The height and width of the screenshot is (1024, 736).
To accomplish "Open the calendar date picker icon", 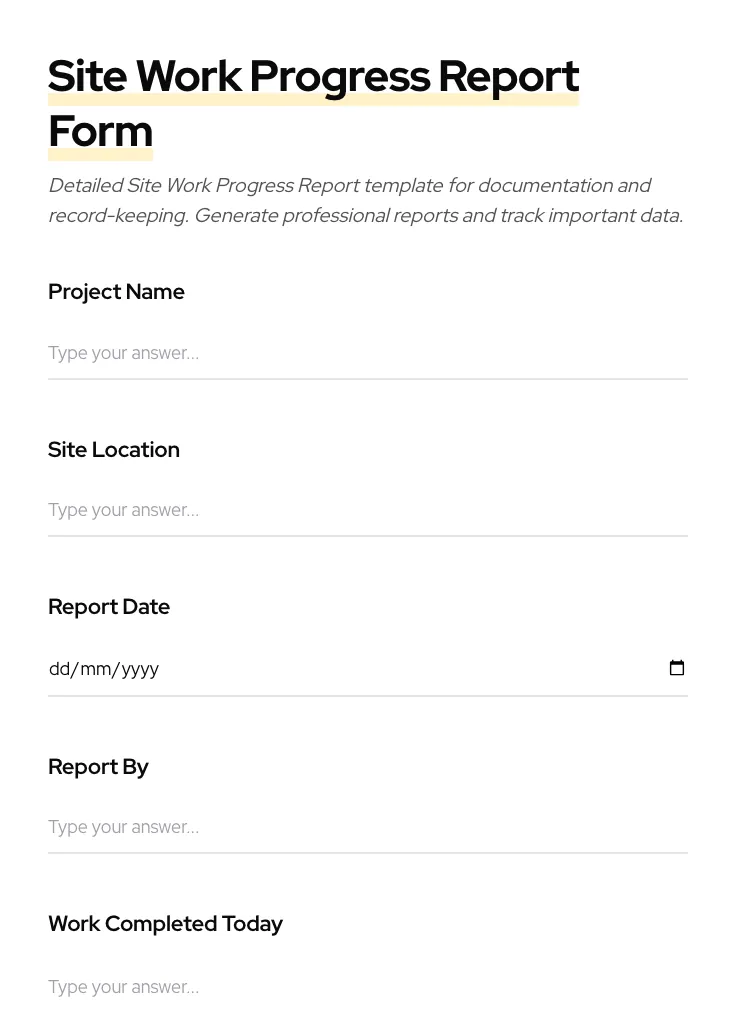I will [x=677, y=668].
